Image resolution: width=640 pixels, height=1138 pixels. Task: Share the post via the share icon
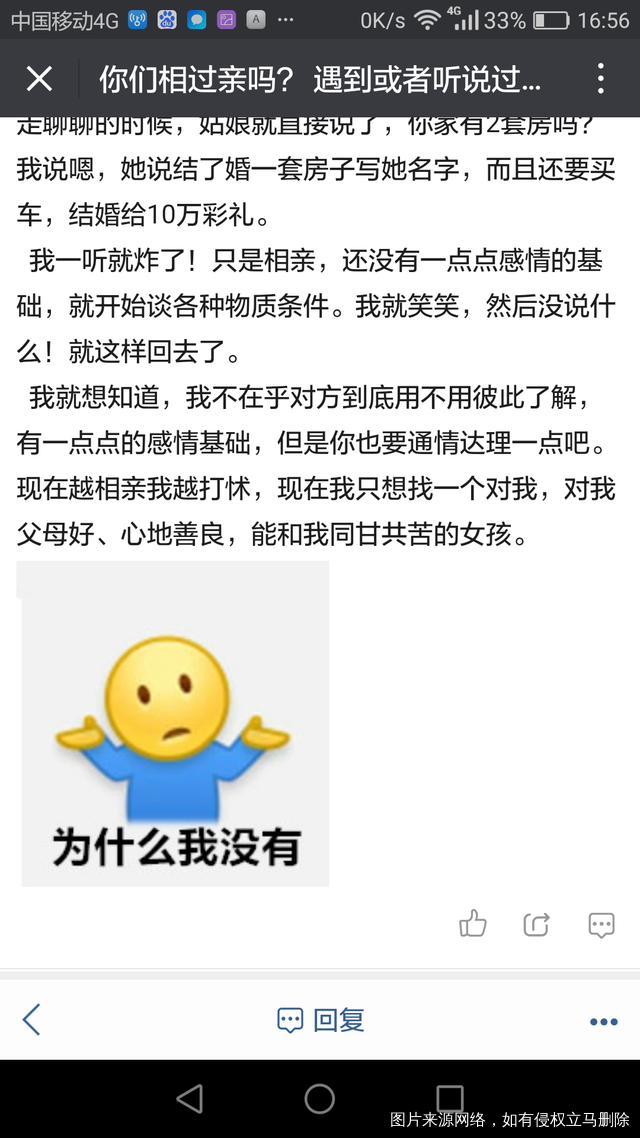(x=536, y=924)
